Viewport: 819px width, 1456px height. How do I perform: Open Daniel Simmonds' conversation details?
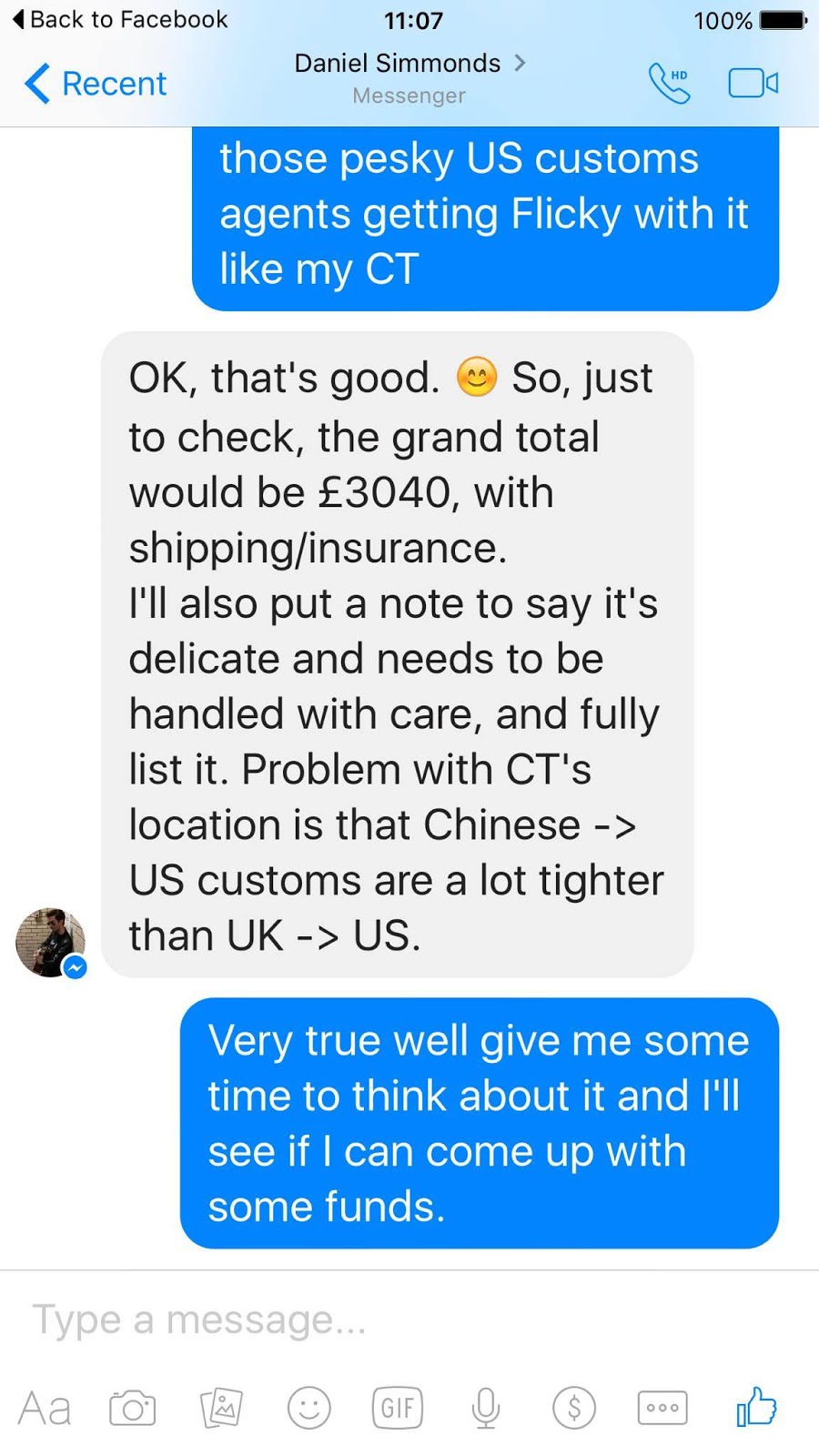click(x=409, y=64)
